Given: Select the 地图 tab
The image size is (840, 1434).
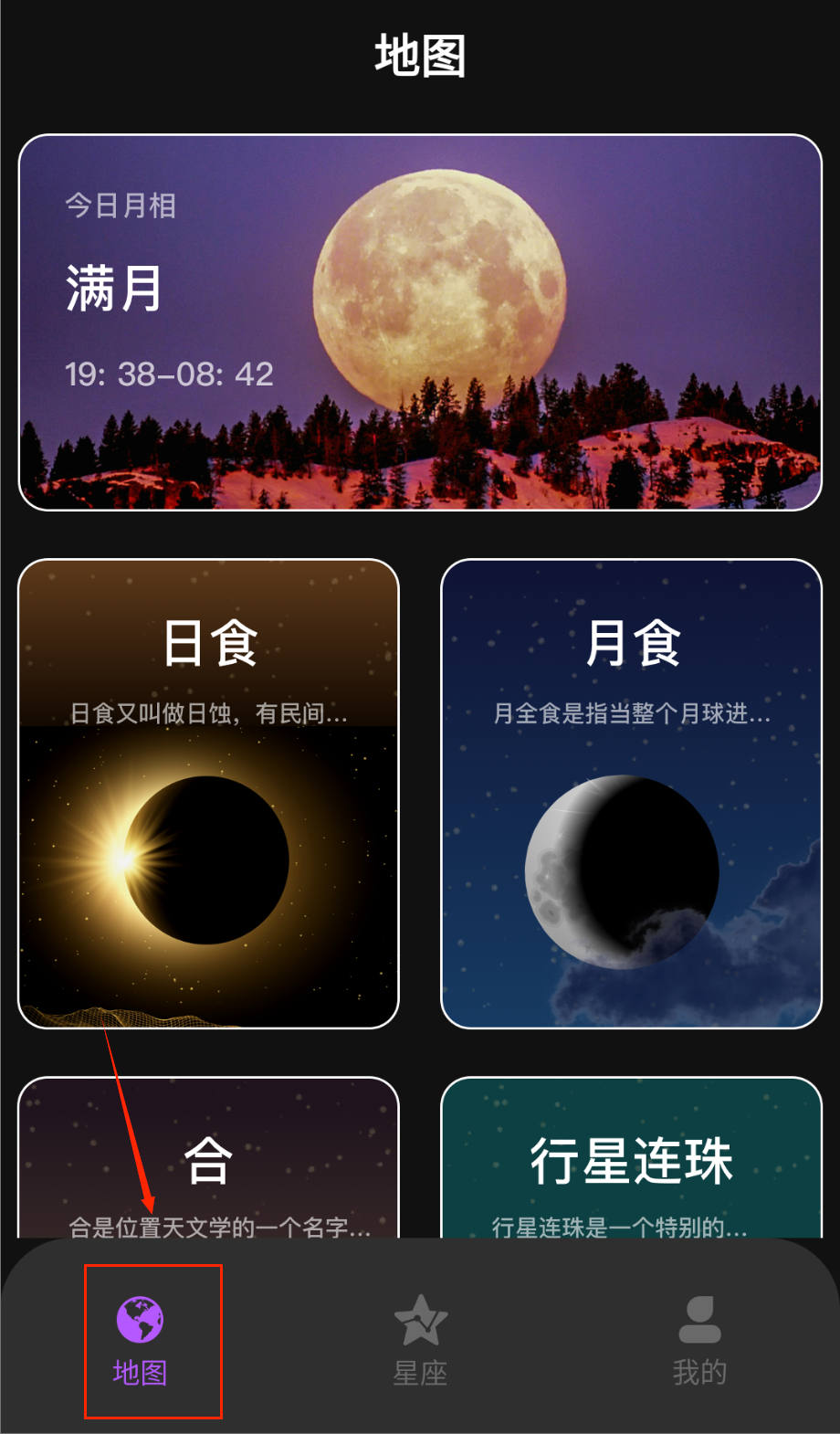Looking at the screenshot, I should click(x=140, y=1340).
